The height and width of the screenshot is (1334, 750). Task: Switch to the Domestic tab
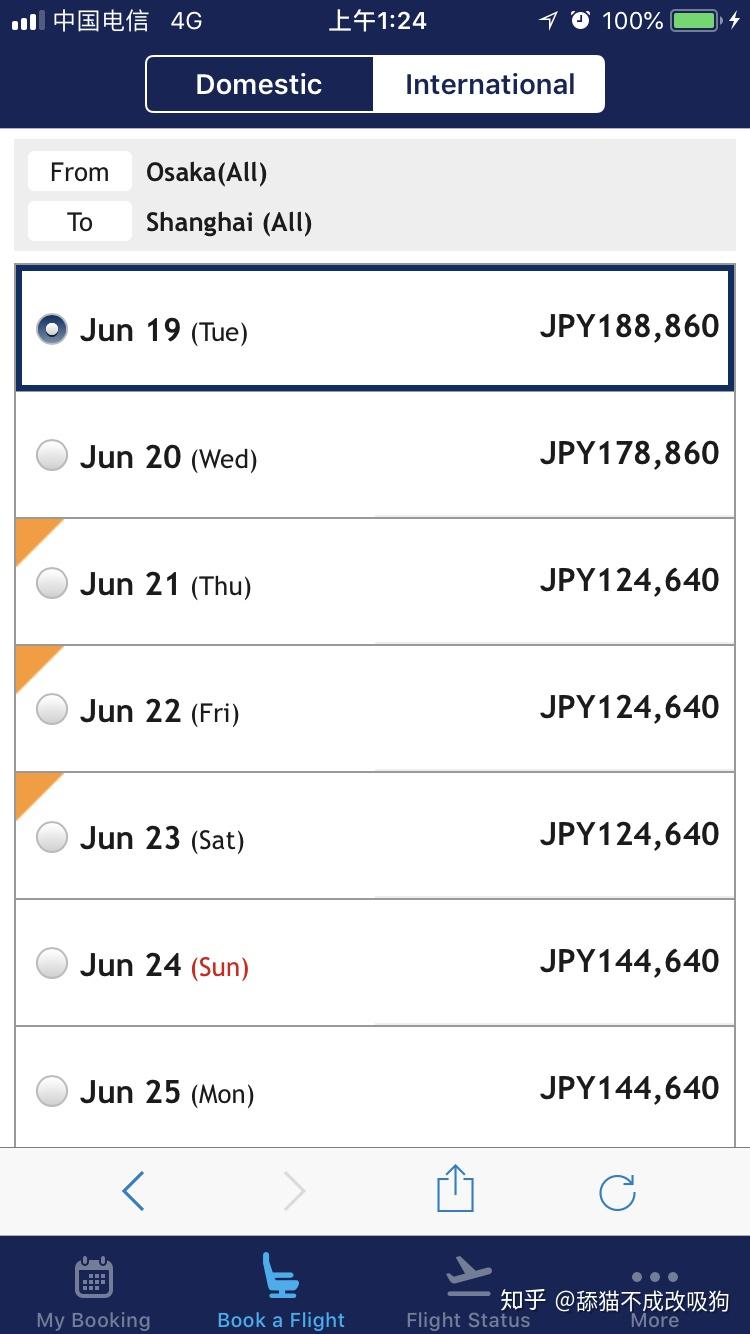(x=259, y=84)
